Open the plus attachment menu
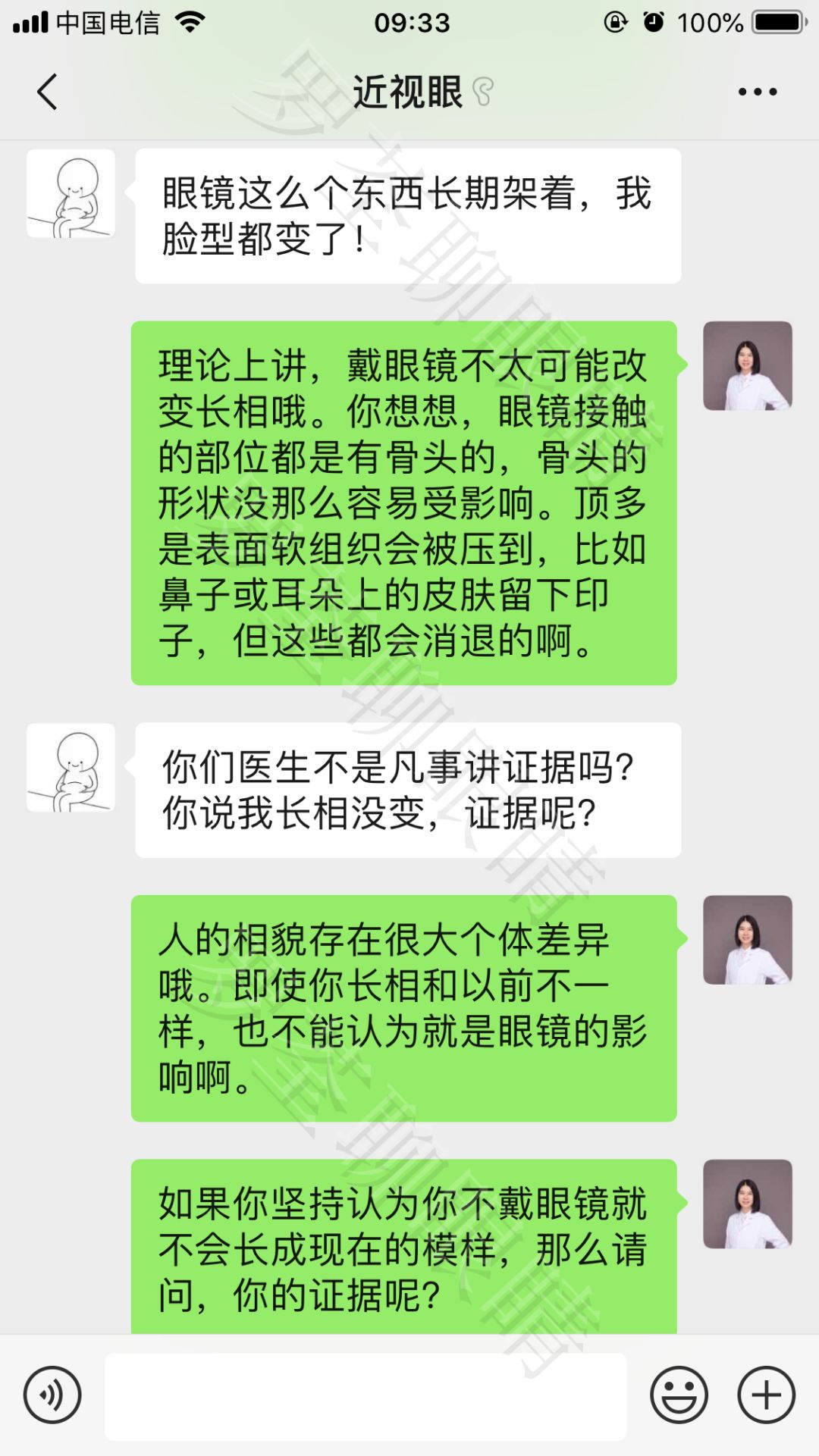This screenshot has height=1456, width=819. (x=766, y=1394)
